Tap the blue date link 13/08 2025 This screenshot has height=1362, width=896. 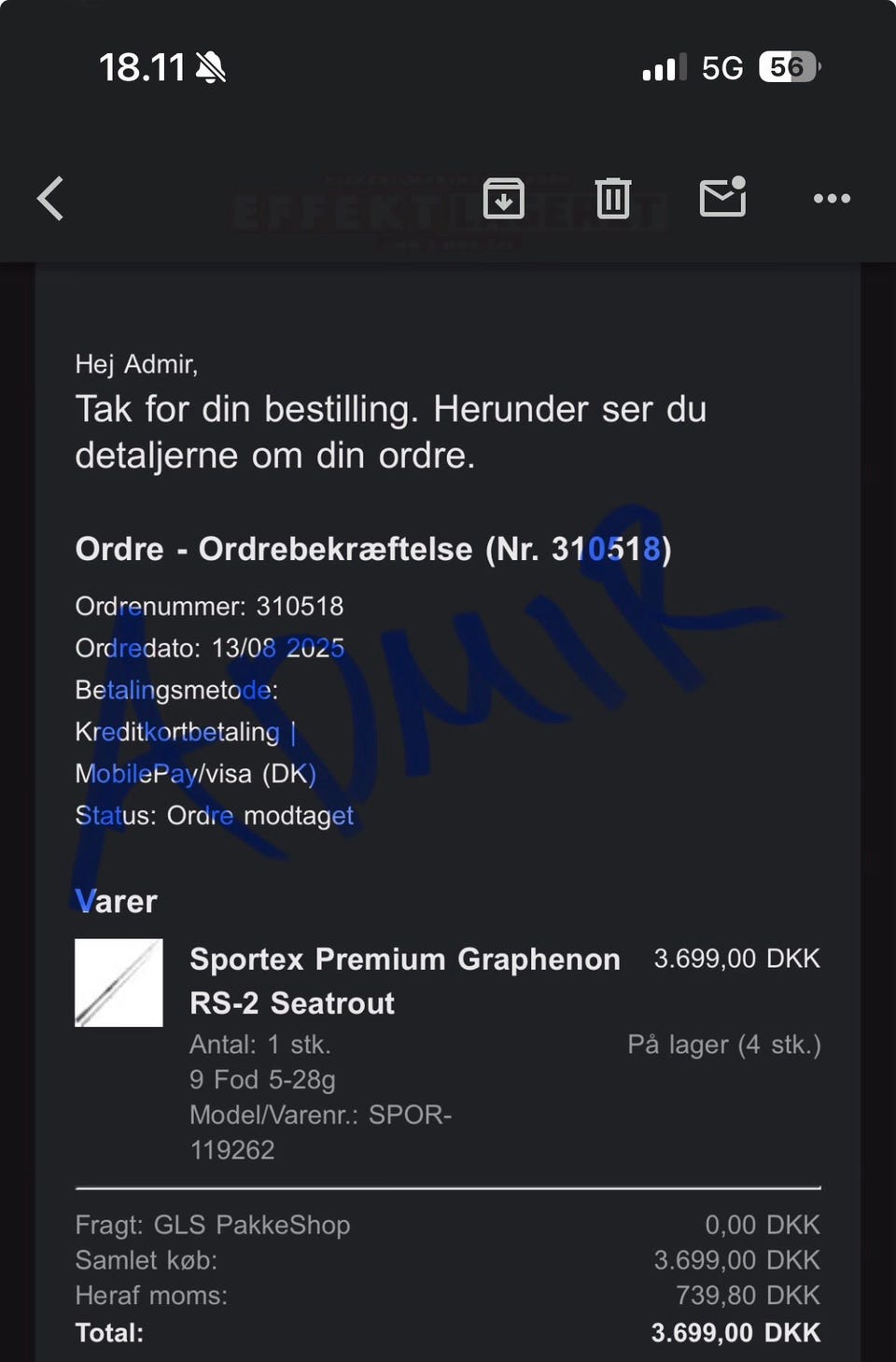click(278, 647)
